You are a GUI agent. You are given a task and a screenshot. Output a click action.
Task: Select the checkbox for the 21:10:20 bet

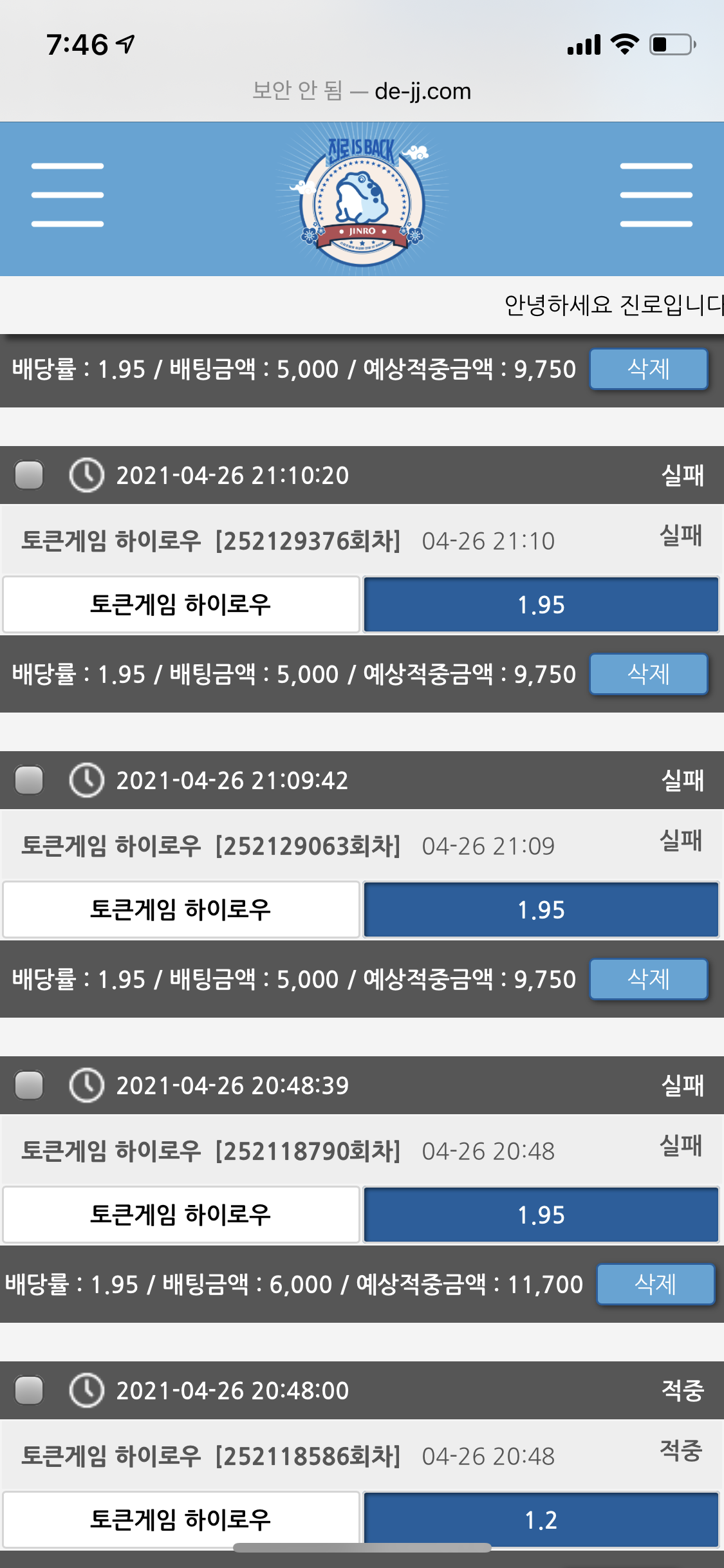pyautogui.click(x=29, y=475)
